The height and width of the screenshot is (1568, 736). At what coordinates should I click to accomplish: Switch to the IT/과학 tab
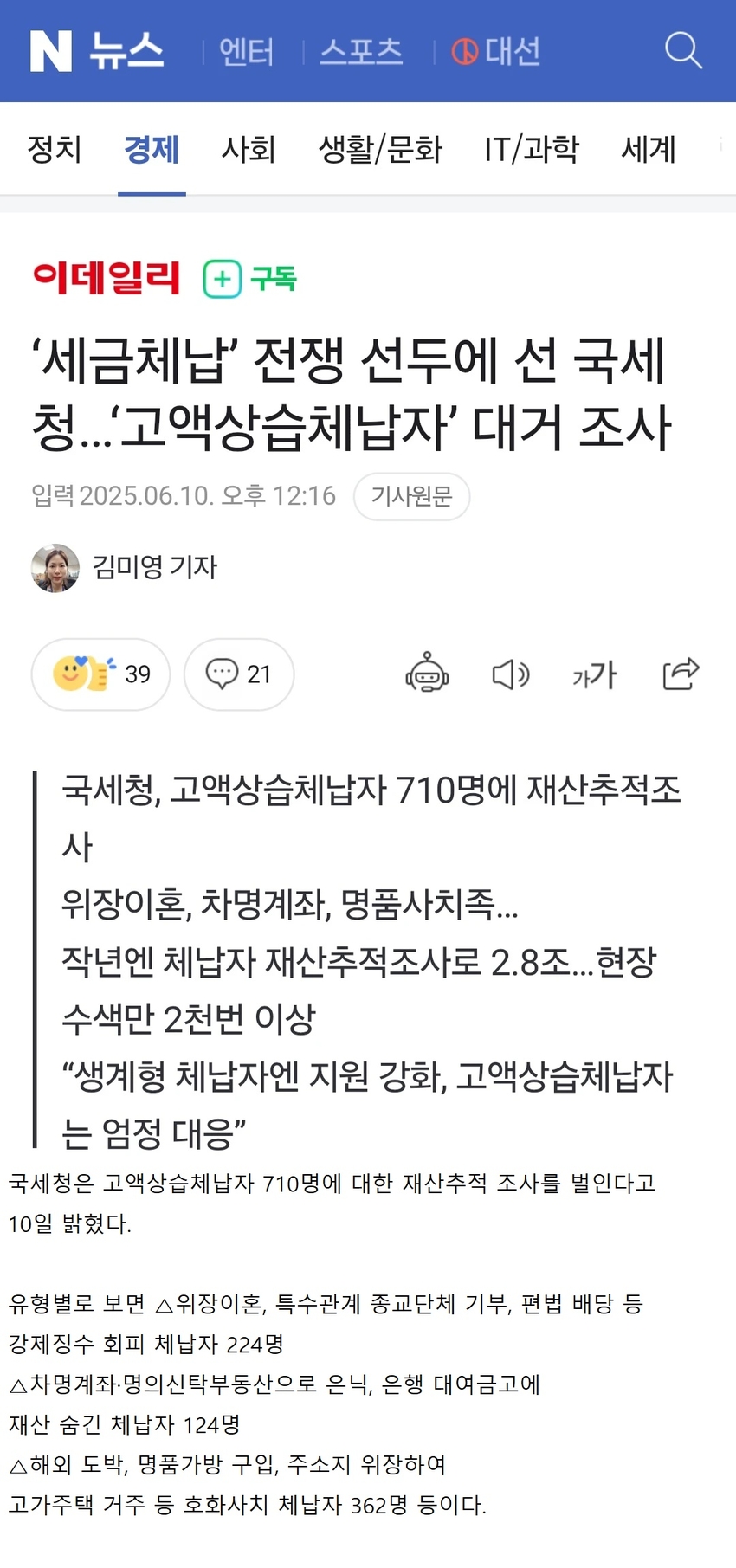pos(532,149)
